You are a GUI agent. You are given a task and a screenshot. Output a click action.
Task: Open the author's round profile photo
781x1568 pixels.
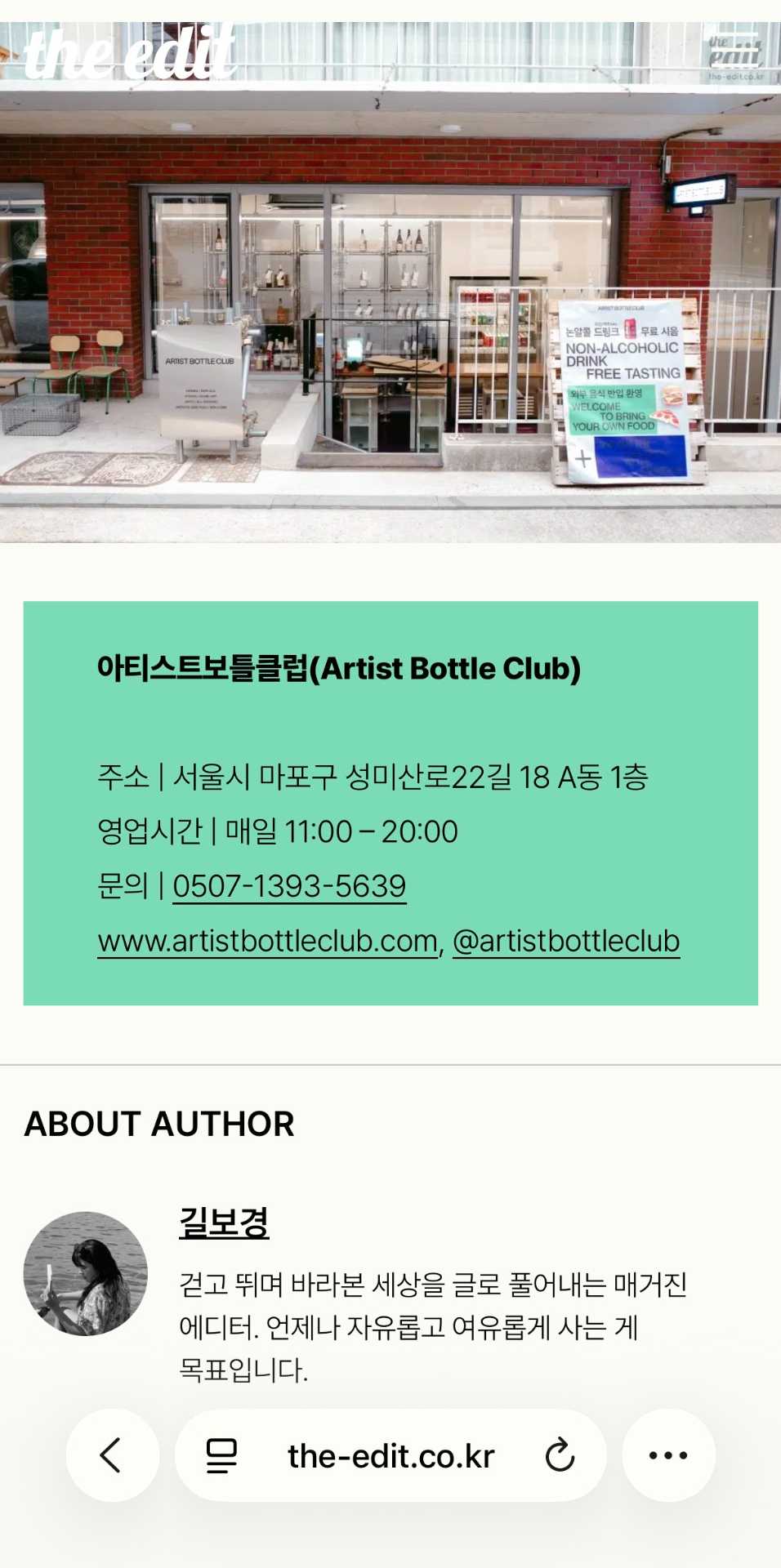86,1273
